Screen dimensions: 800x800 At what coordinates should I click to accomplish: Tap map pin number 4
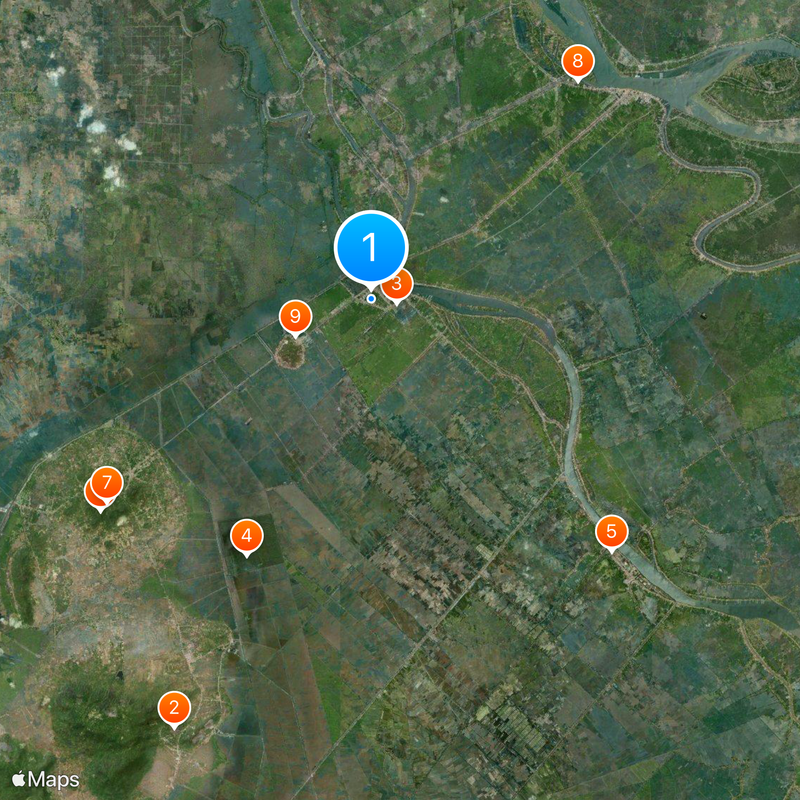pos(246,536)
